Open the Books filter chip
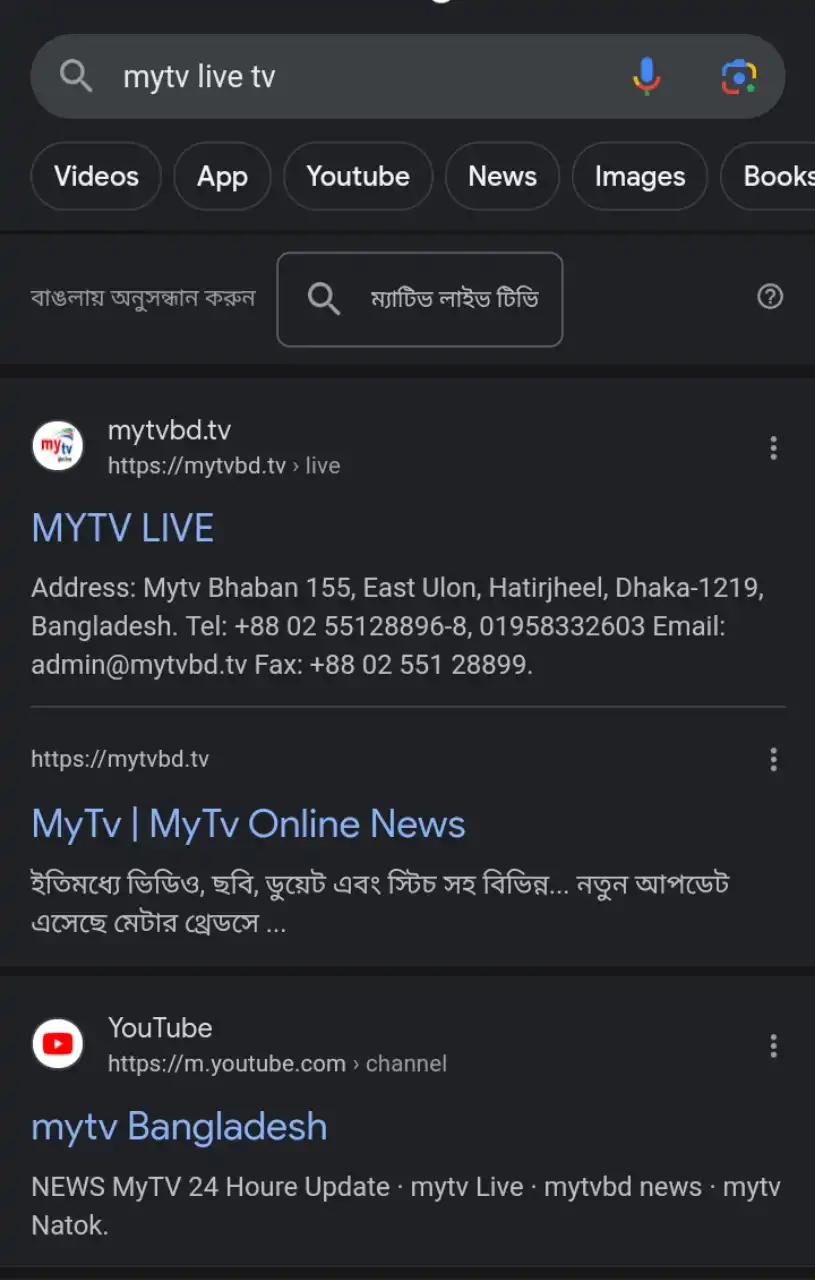Image resolution: width=815 pixels, height=1280 pixels. (776, 177)
